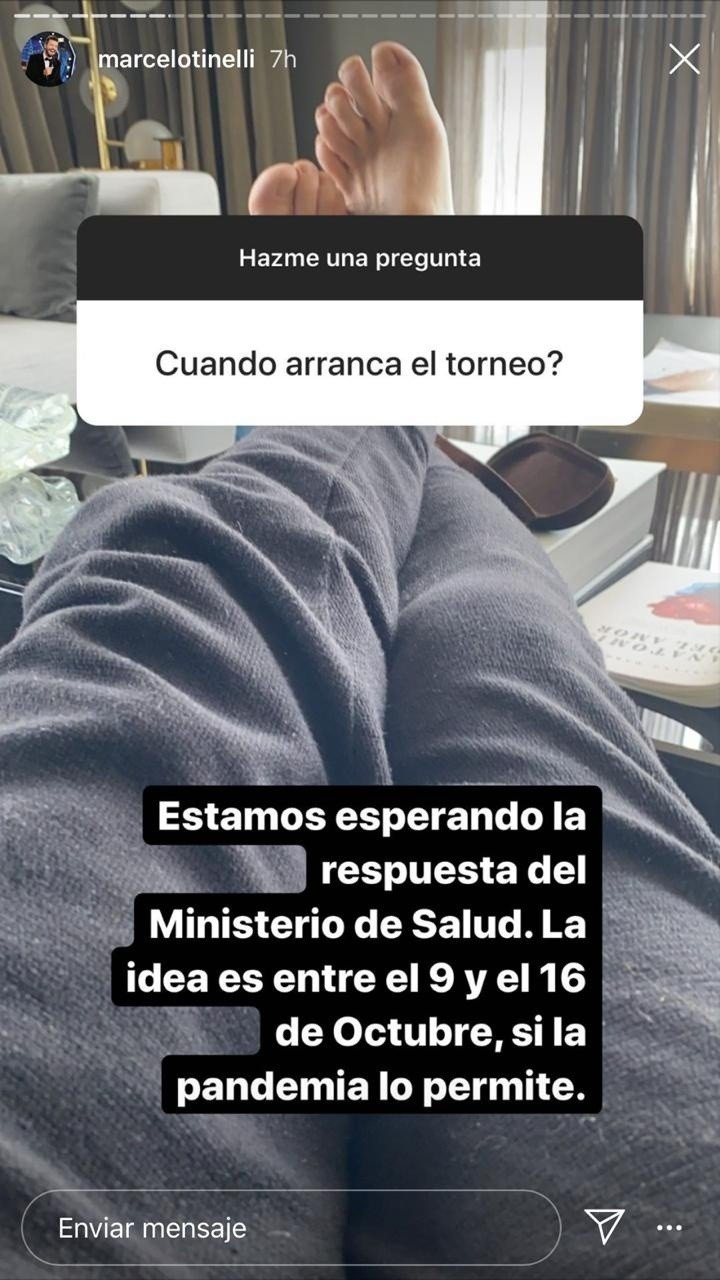
Task: Open the story options menu
Action: click(668, 1227)
